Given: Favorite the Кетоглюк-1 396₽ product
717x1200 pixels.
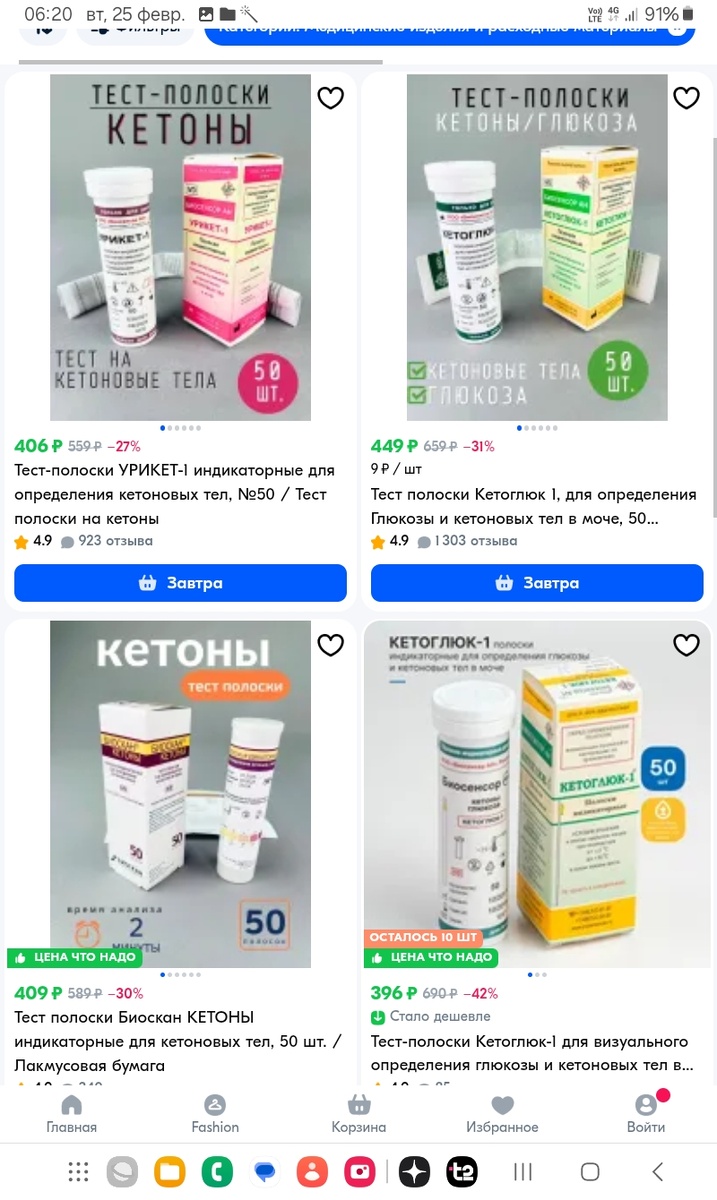Looking at the screenshot, I should pyautogui.click(x=686, y=645).
